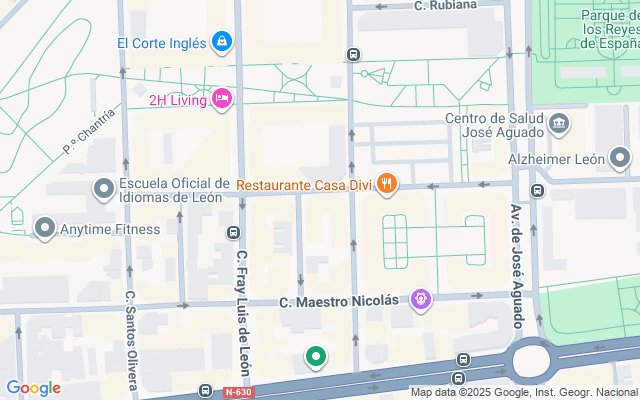Viewport: 640px width, 400px height.
Task: Tap the bus stop on C. Fray Luis de León
Action: coord(233,233)
